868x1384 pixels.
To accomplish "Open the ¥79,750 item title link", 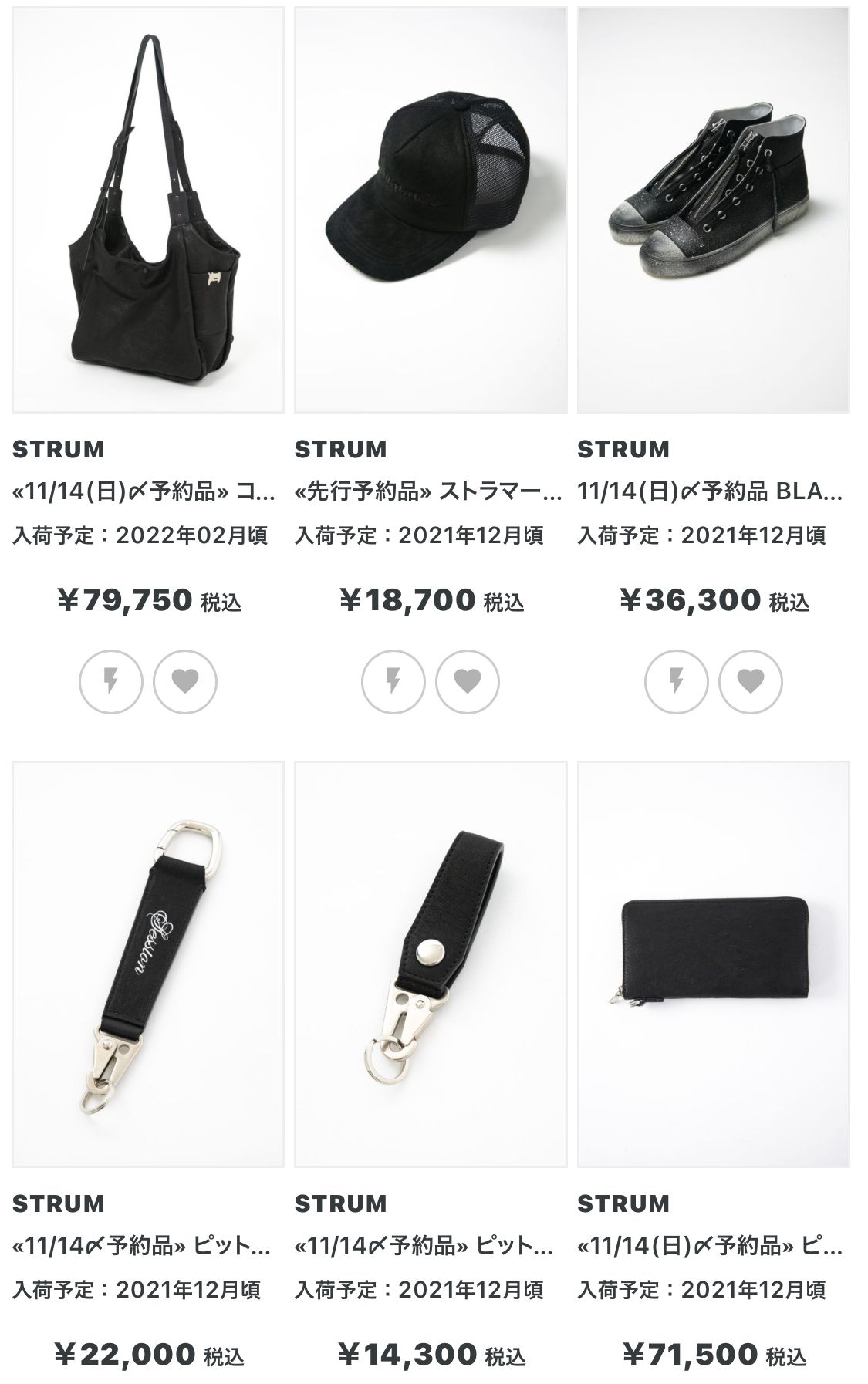I will point(144,491).
